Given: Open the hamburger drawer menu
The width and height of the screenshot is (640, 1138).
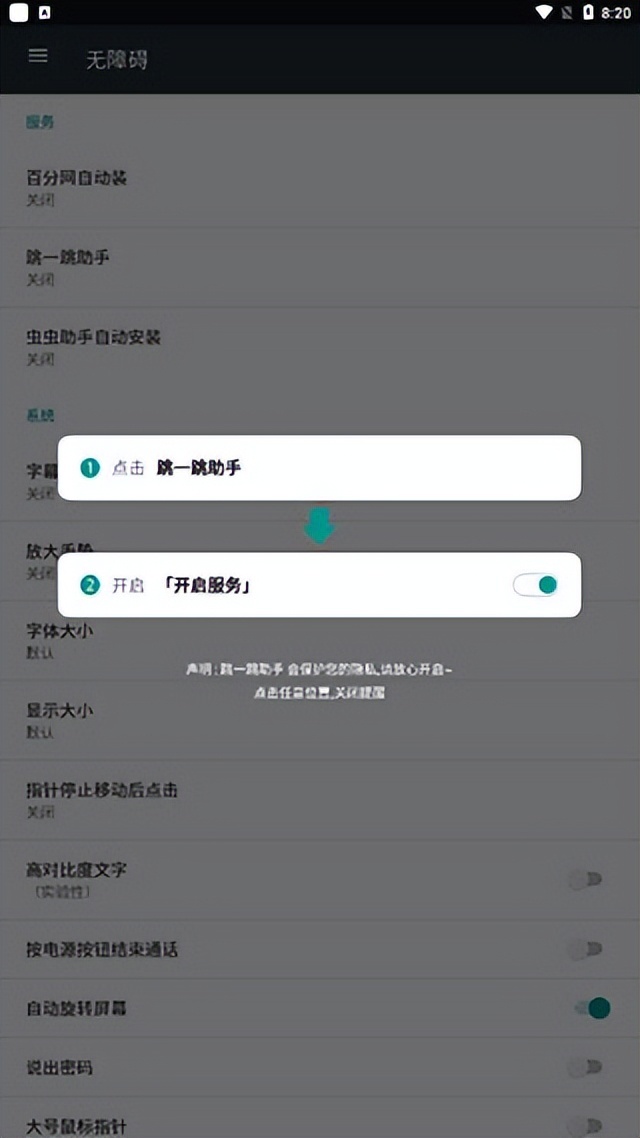Looking at the screenshot, I should point(38,57).
